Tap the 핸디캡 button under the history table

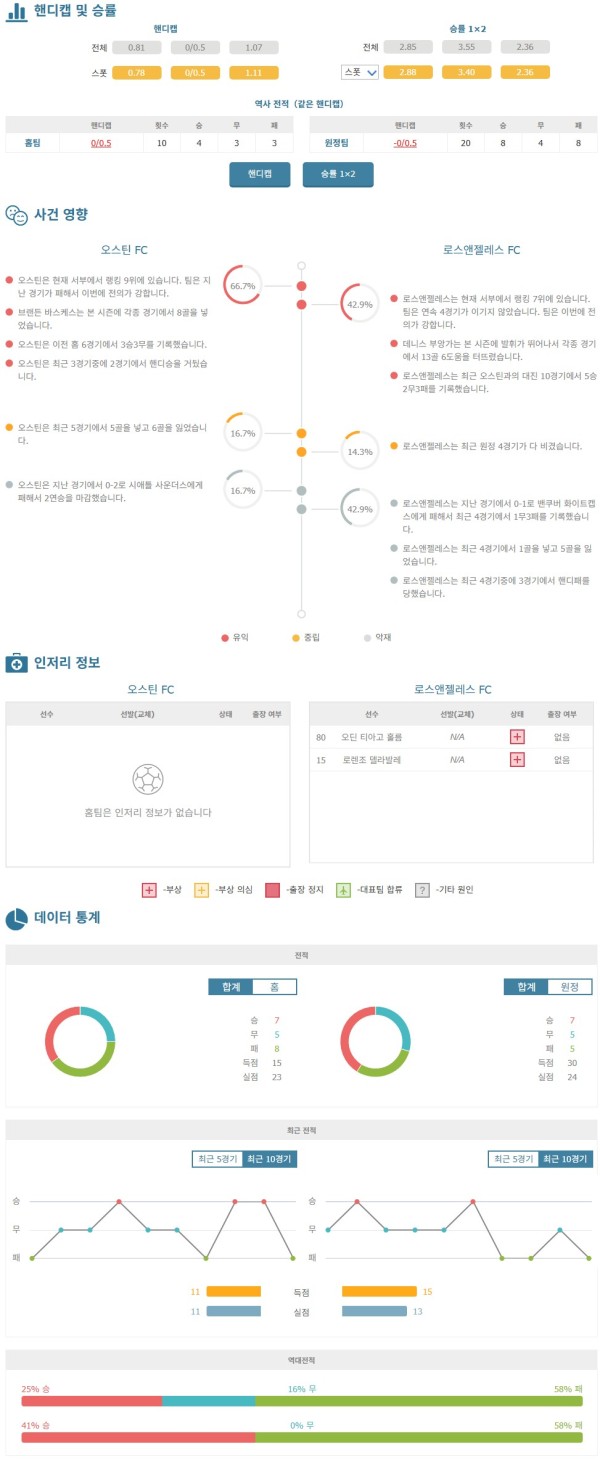259,174
